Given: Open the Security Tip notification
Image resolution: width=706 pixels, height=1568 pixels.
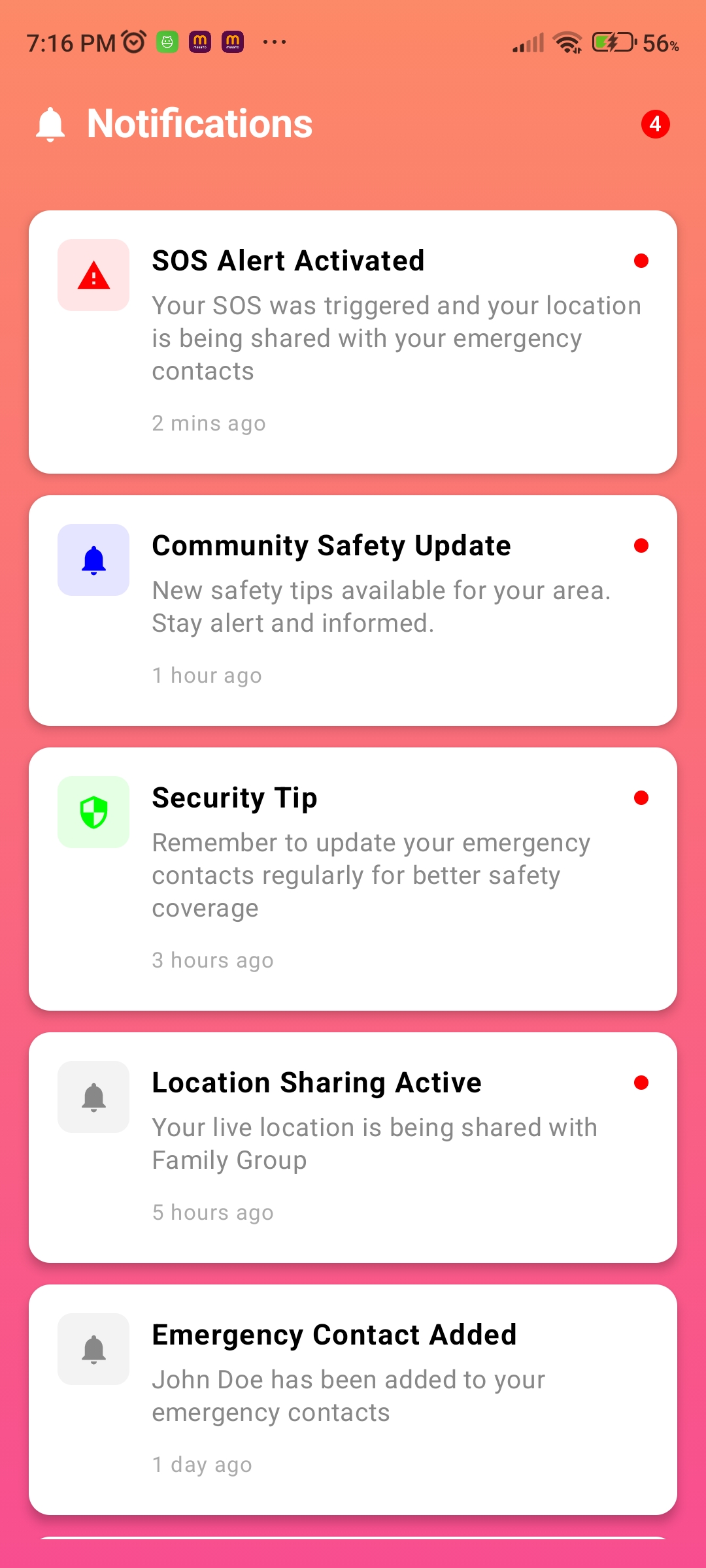Looking at the screenshot, I should point(353,878).
